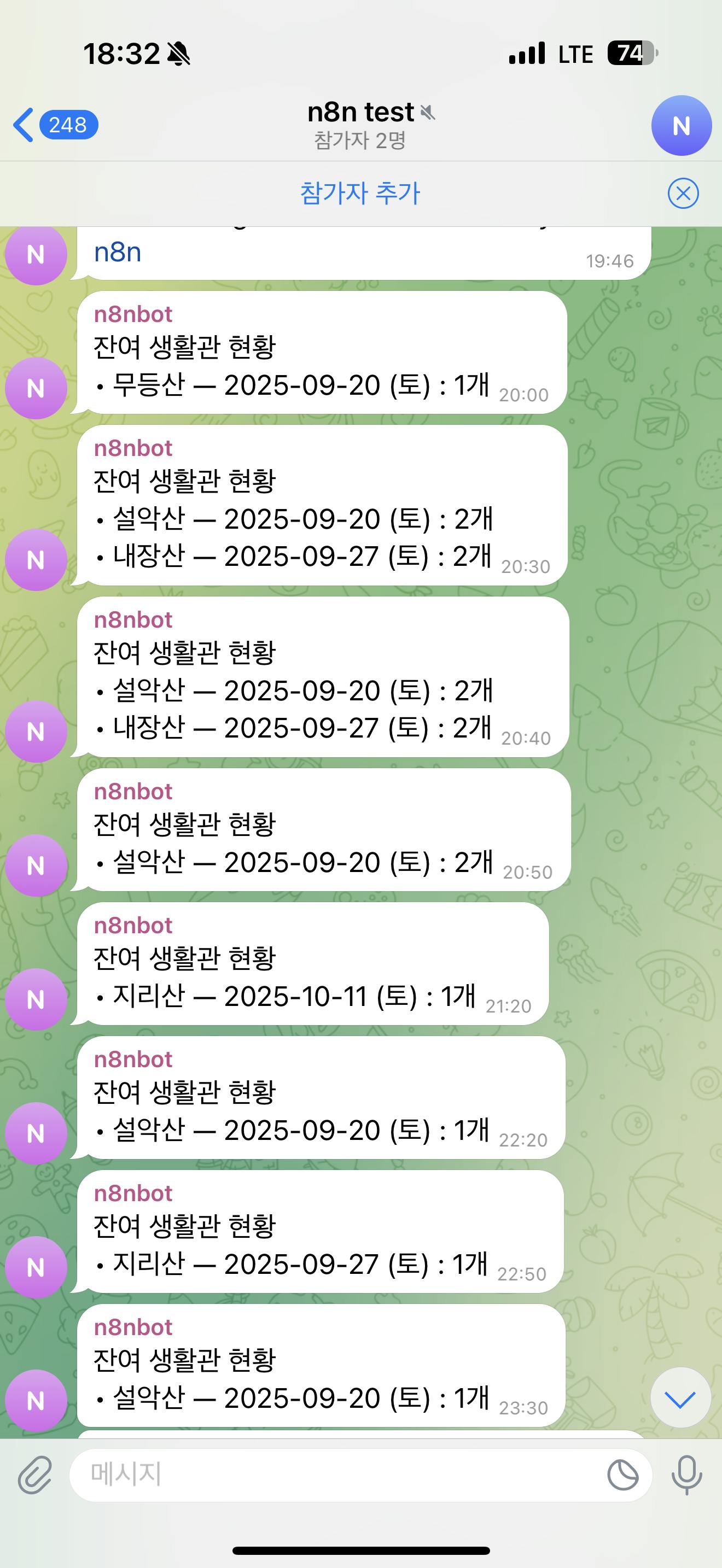Record a voice message with the microphone
This screenshot has width=722, height=1568.
[686, 1475]
